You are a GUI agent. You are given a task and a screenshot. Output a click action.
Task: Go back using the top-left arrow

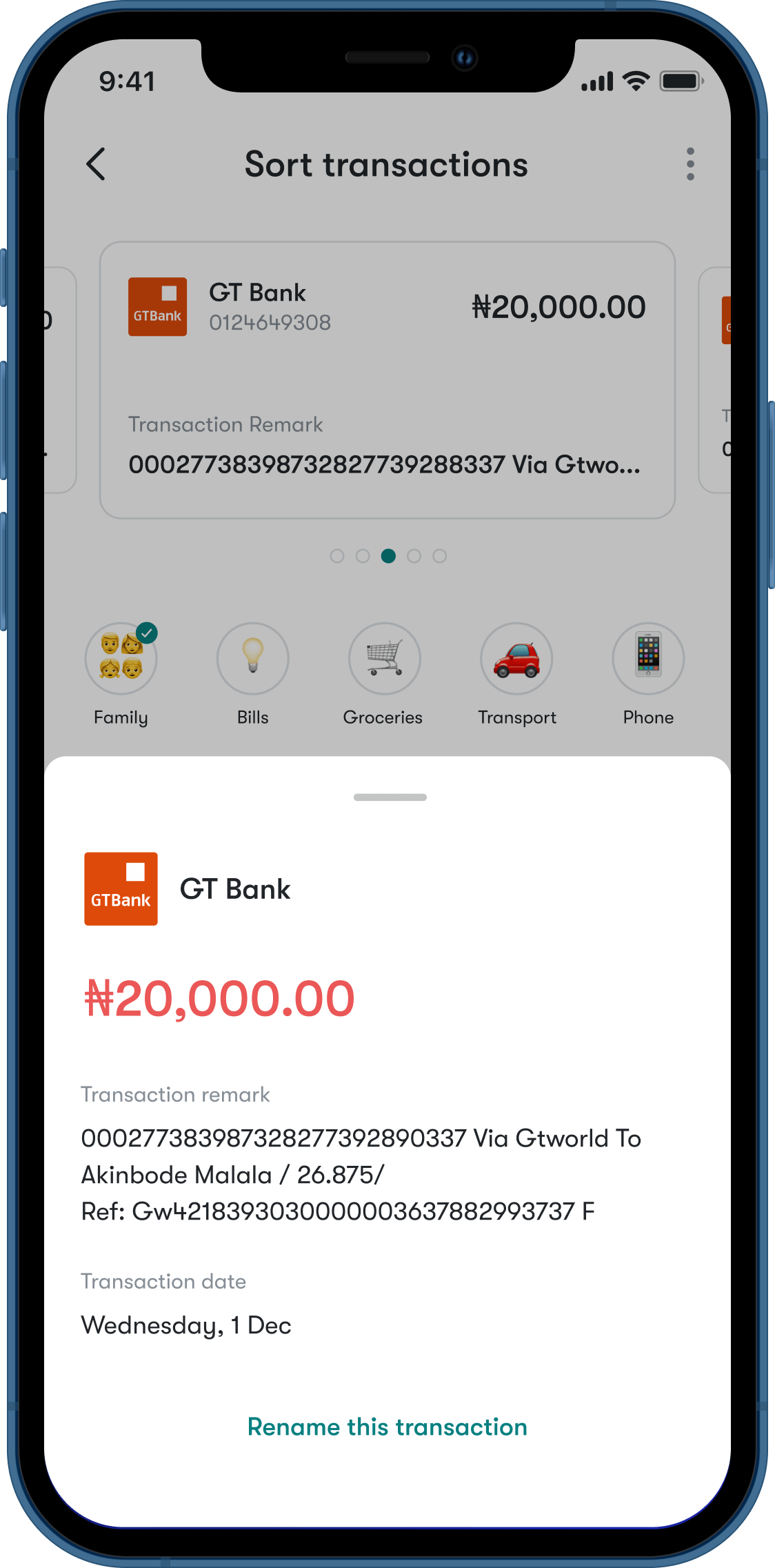click(x=97, y=164)
